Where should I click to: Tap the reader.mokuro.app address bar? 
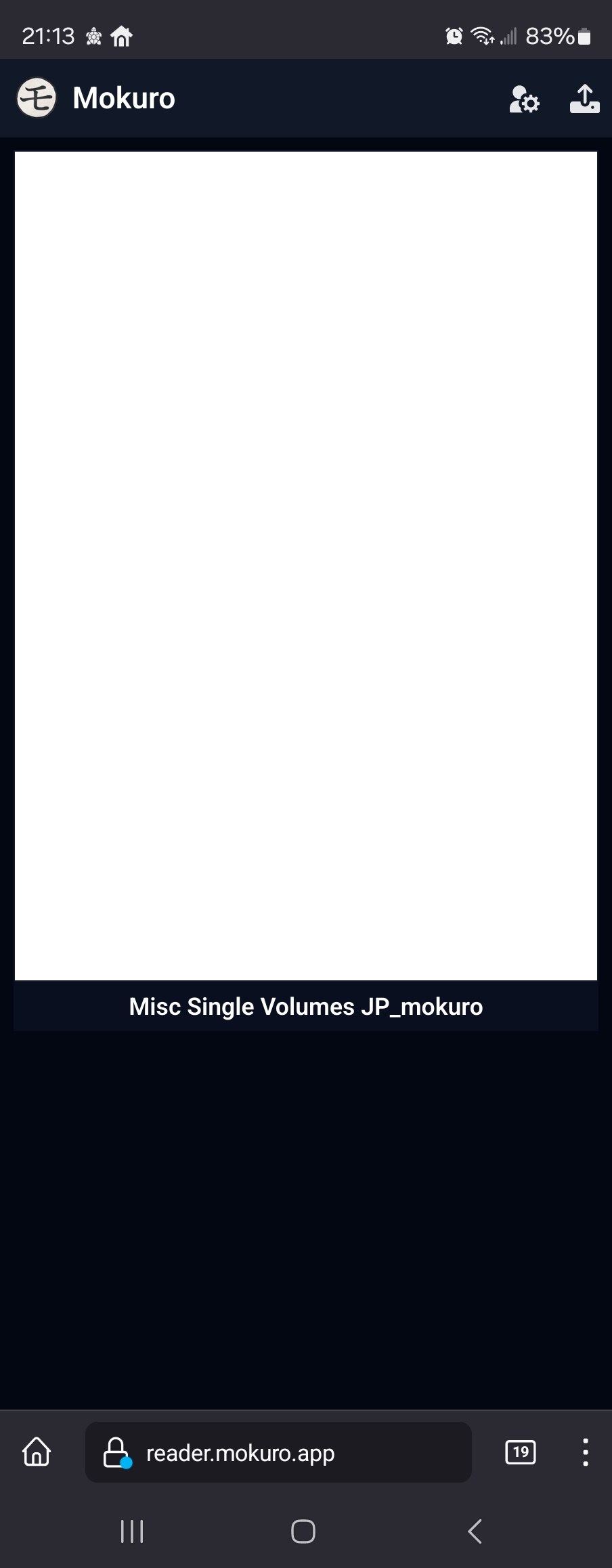pos(278,1452)
